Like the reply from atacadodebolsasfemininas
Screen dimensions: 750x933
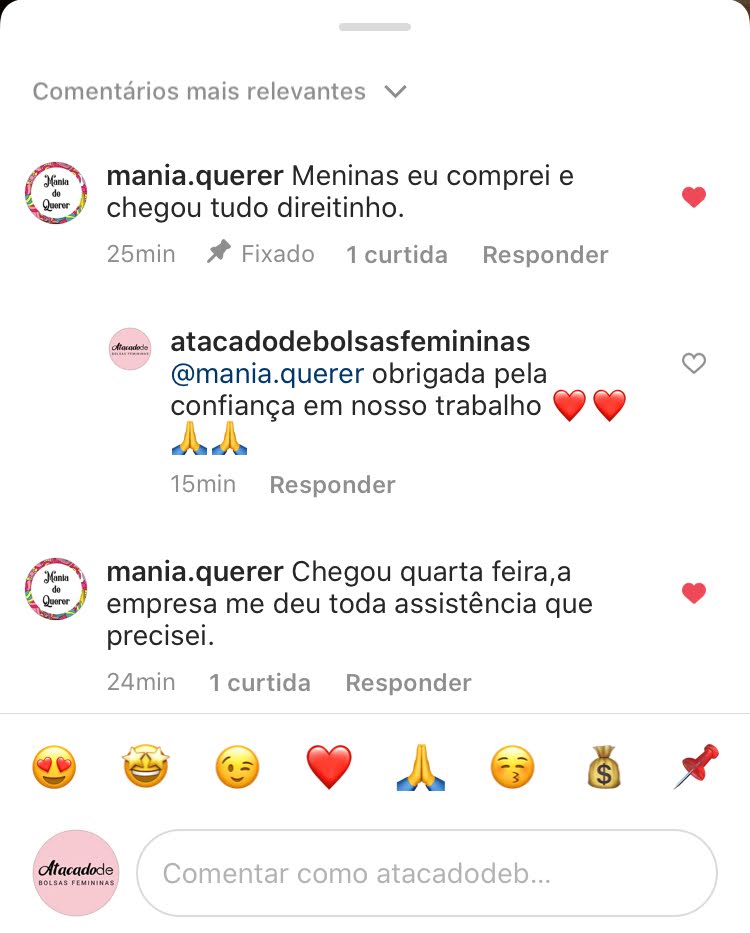click(694, 362)
